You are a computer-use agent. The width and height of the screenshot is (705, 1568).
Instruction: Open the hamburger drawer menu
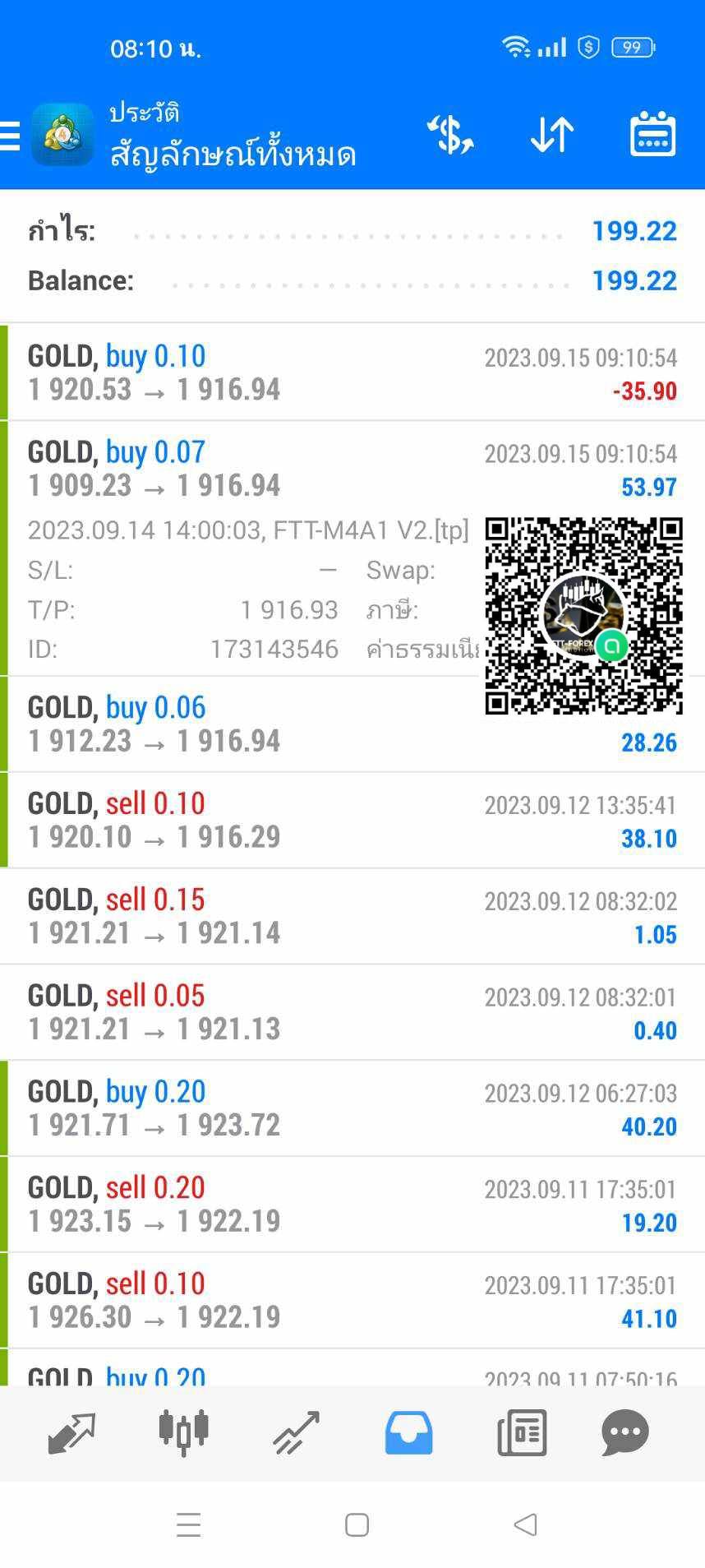point(10,136)
